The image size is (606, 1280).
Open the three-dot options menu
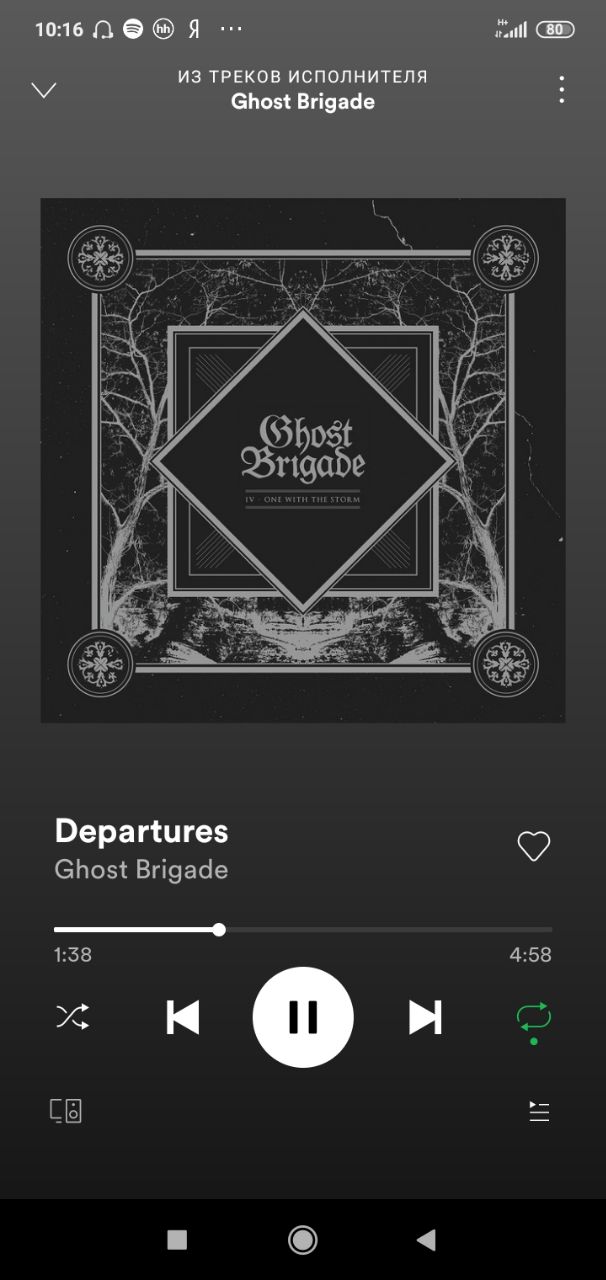pyautogui.click(x=561, y=90)
